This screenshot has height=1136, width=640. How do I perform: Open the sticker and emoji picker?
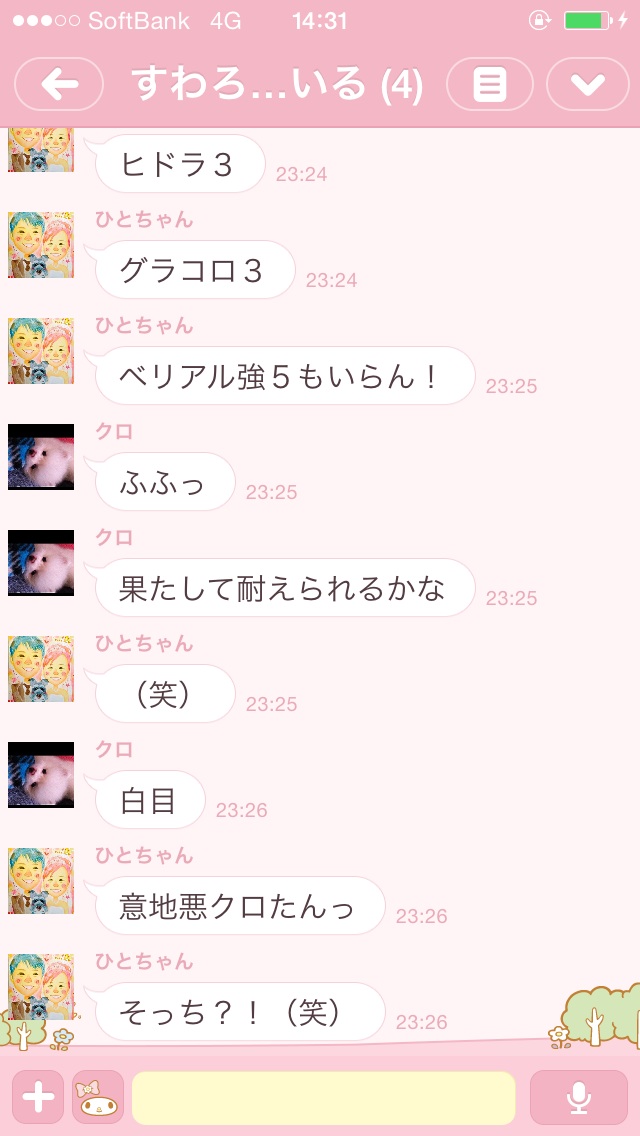coord(98,1097)
